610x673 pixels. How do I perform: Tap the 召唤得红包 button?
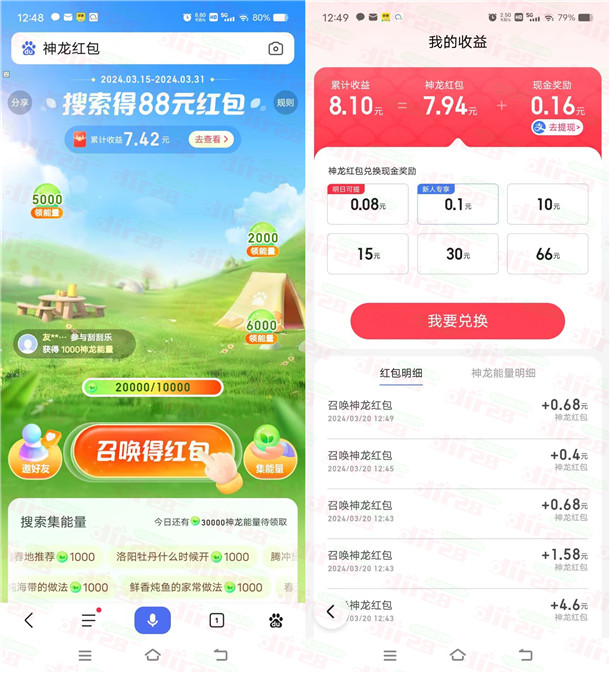(x=152, y=452)
